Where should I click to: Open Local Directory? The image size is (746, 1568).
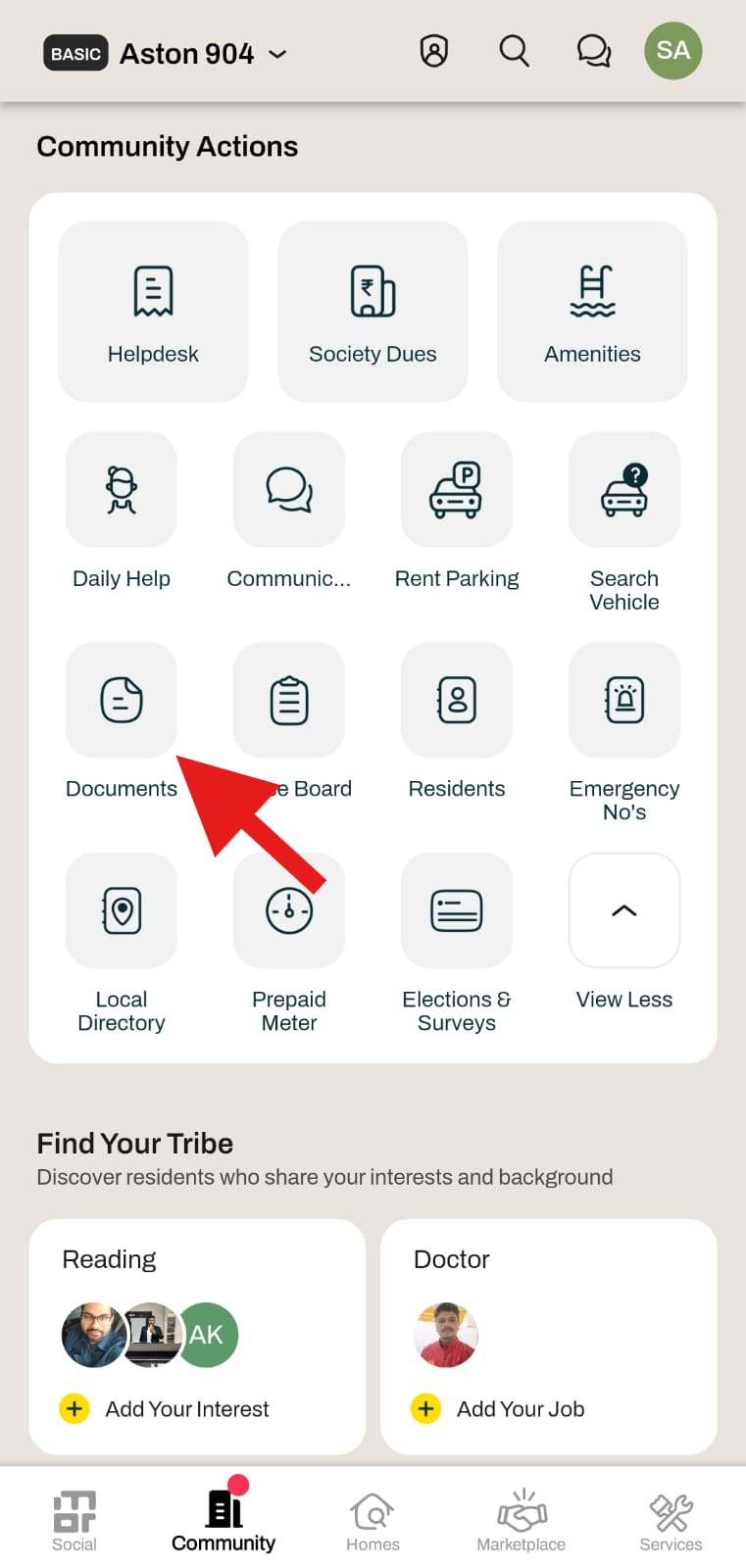pyautogui.click(x=122, y=943)
